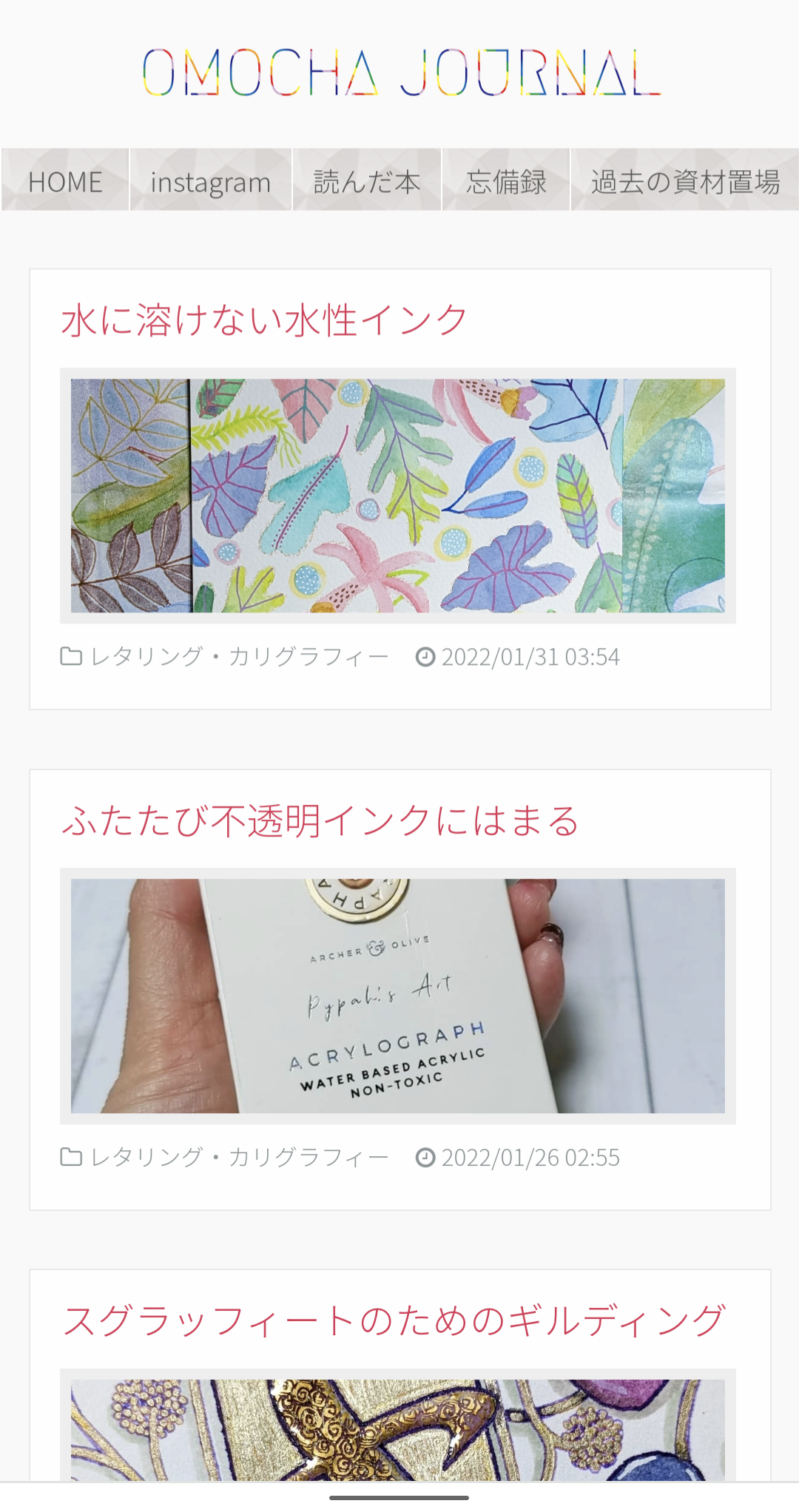799x1512 pixels.
Task: Tap the gold gilding post image
Action: click(398, 1429)
